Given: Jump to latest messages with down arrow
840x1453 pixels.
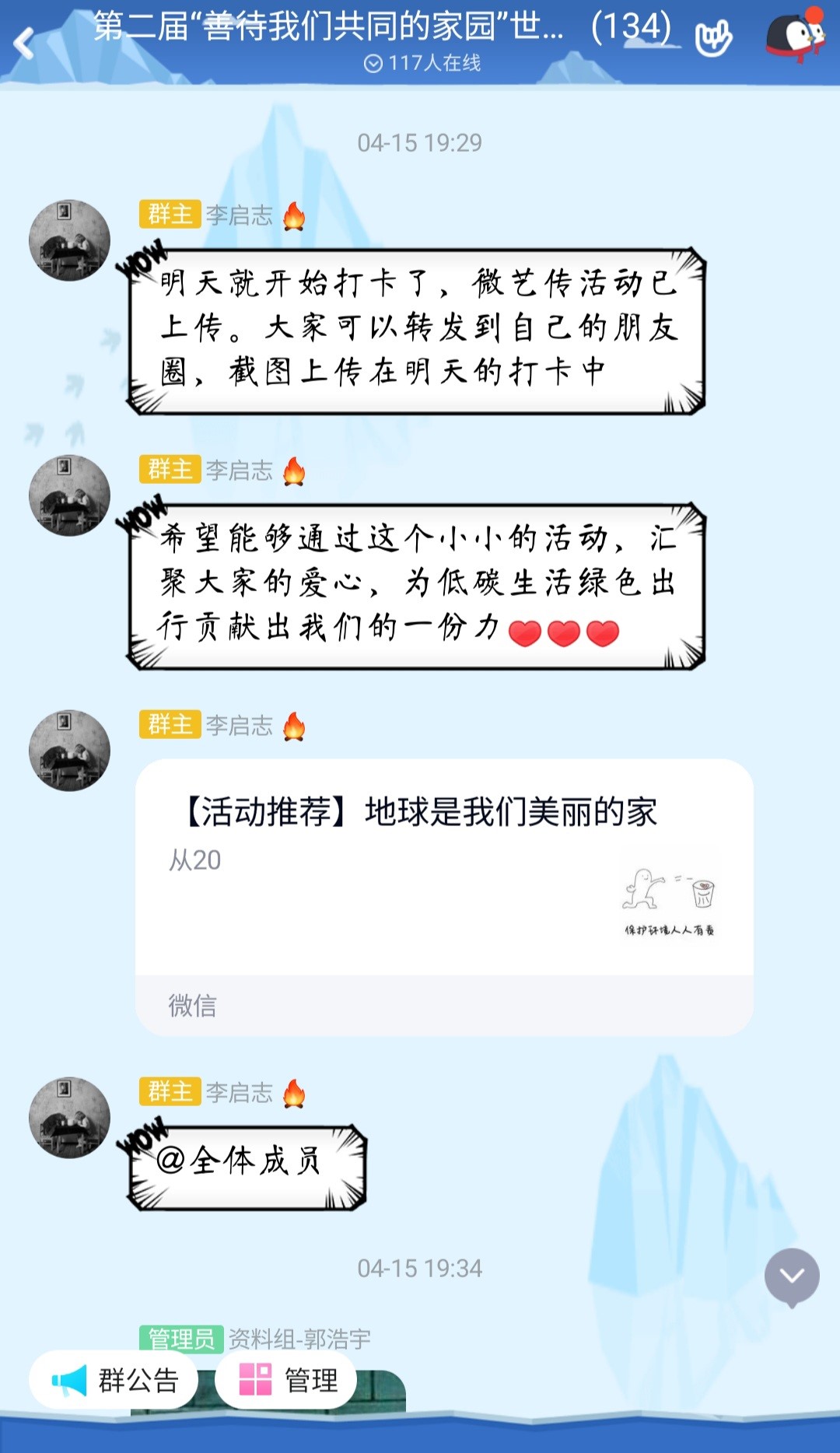Looking at the screenshot, I should click(x=791, y=1276).
